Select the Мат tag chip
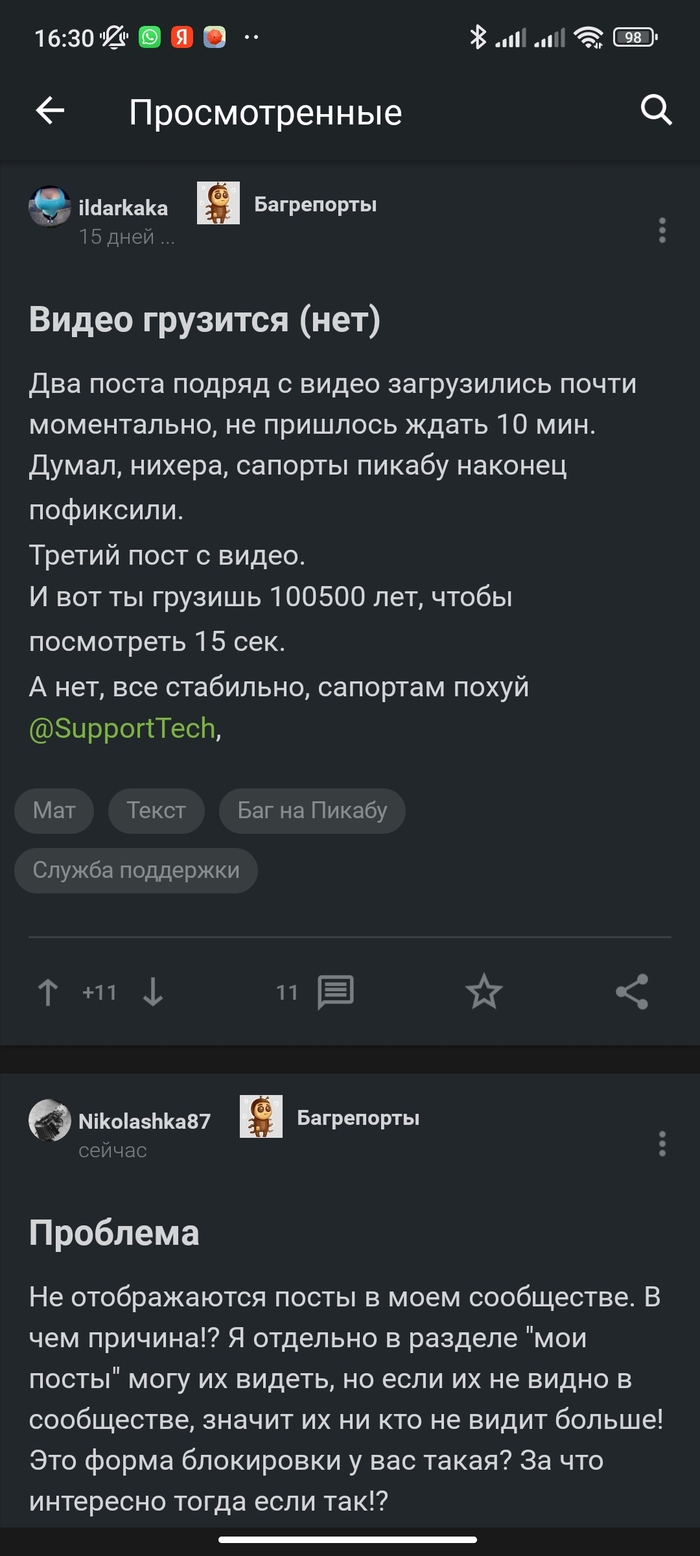 click(x=54, y=810)
